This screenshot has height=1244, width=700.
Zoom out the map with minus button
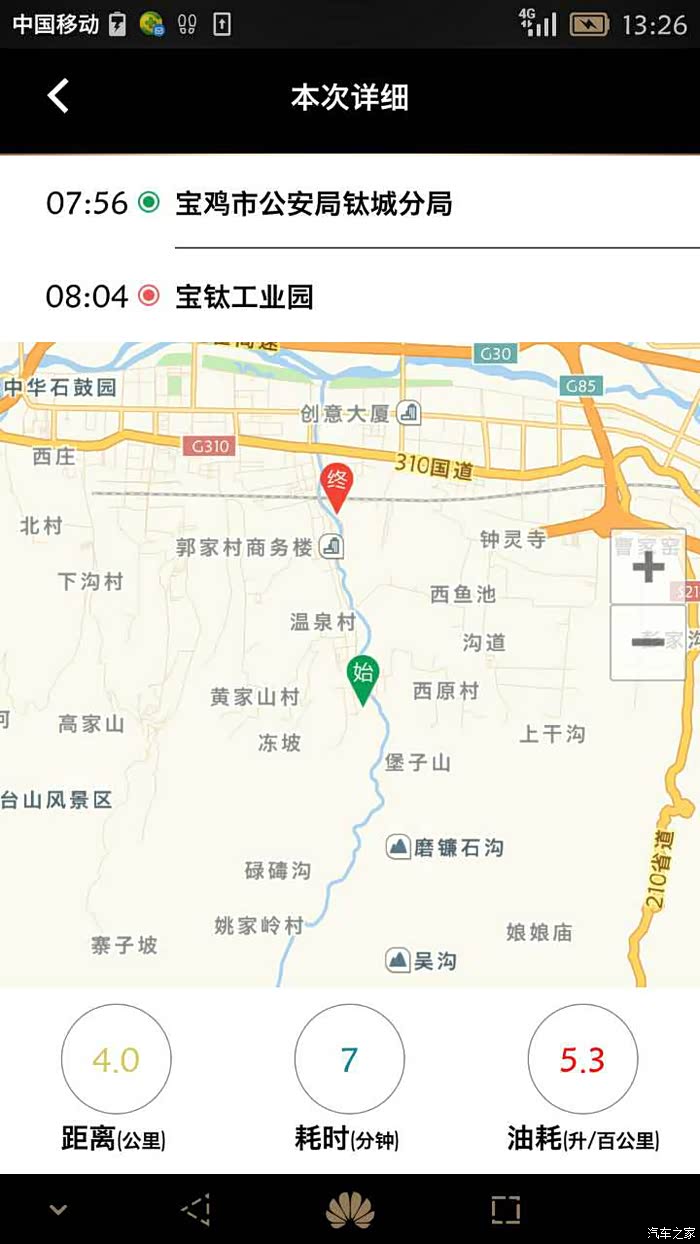(648, 642)
